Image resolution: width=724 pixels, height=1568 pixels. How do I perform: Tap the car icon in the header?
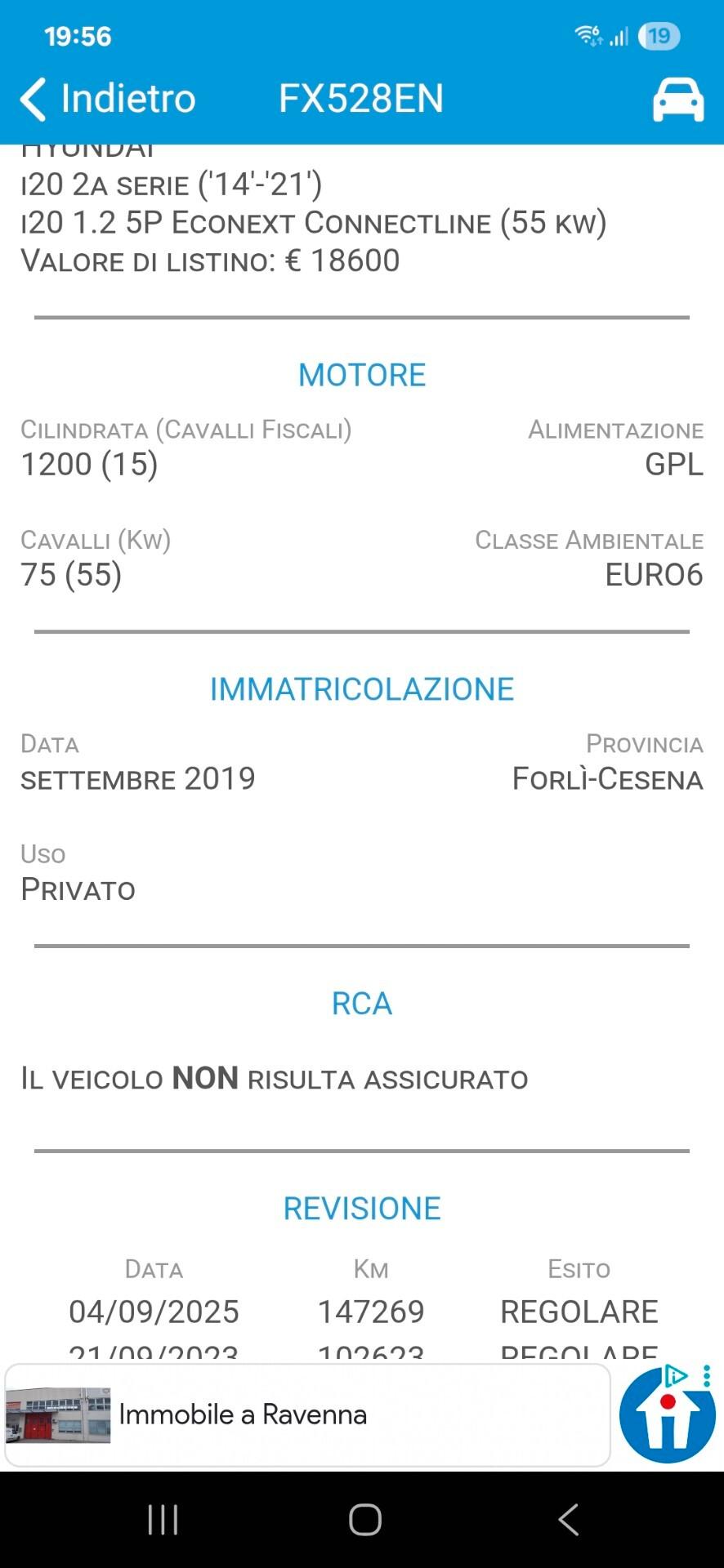(678, 98)
